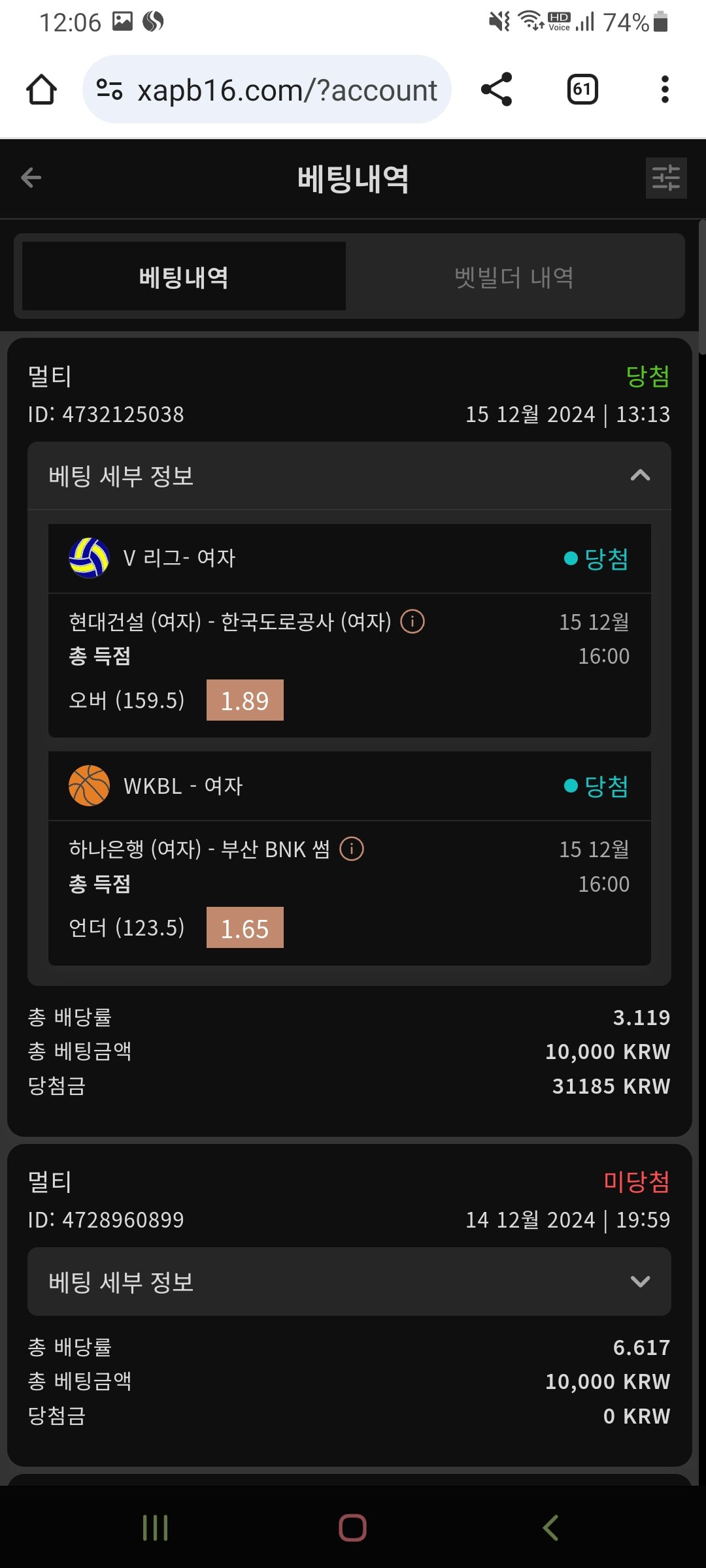Open the browser overflow menu
This screenshot has width=706, height=1568.
[665, 90]
